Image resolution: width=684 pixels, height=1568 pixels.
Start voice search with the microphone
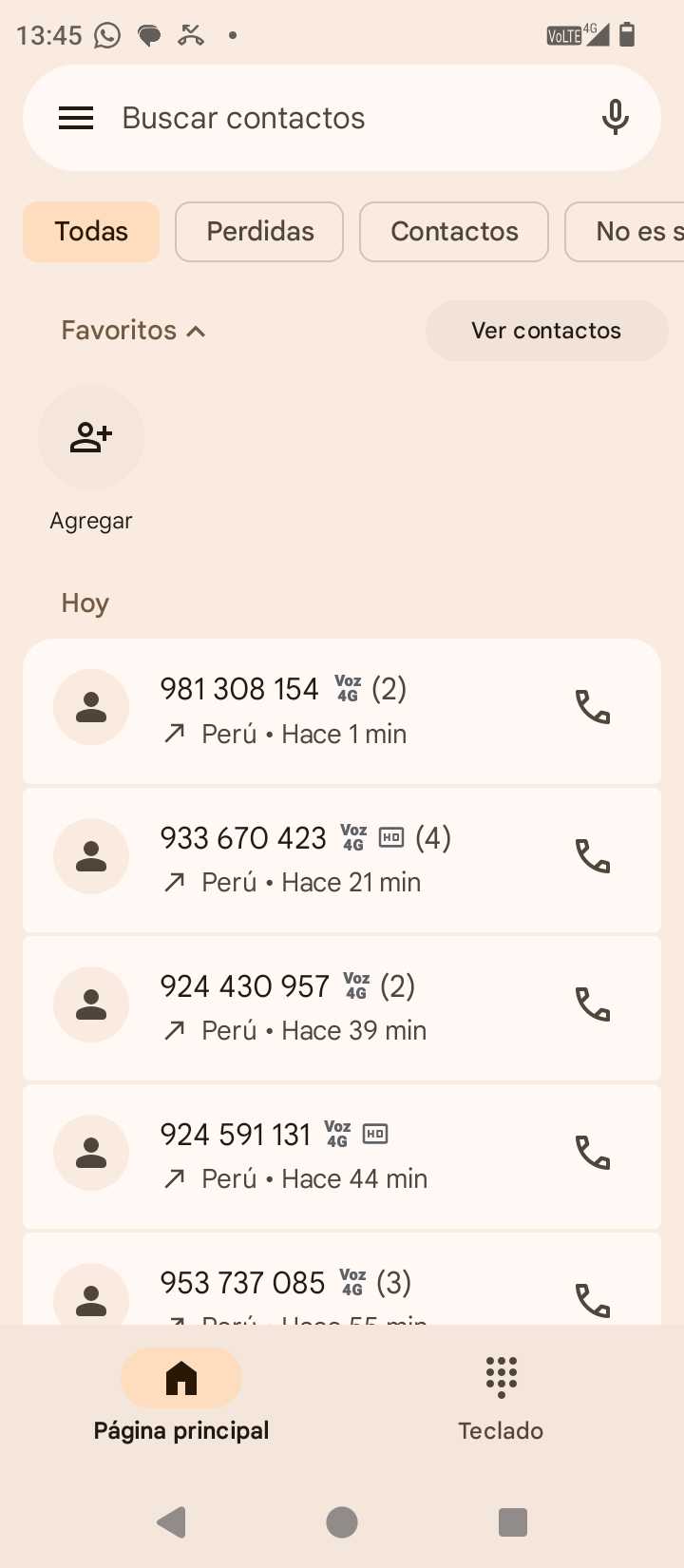click(x=615, y=118)
